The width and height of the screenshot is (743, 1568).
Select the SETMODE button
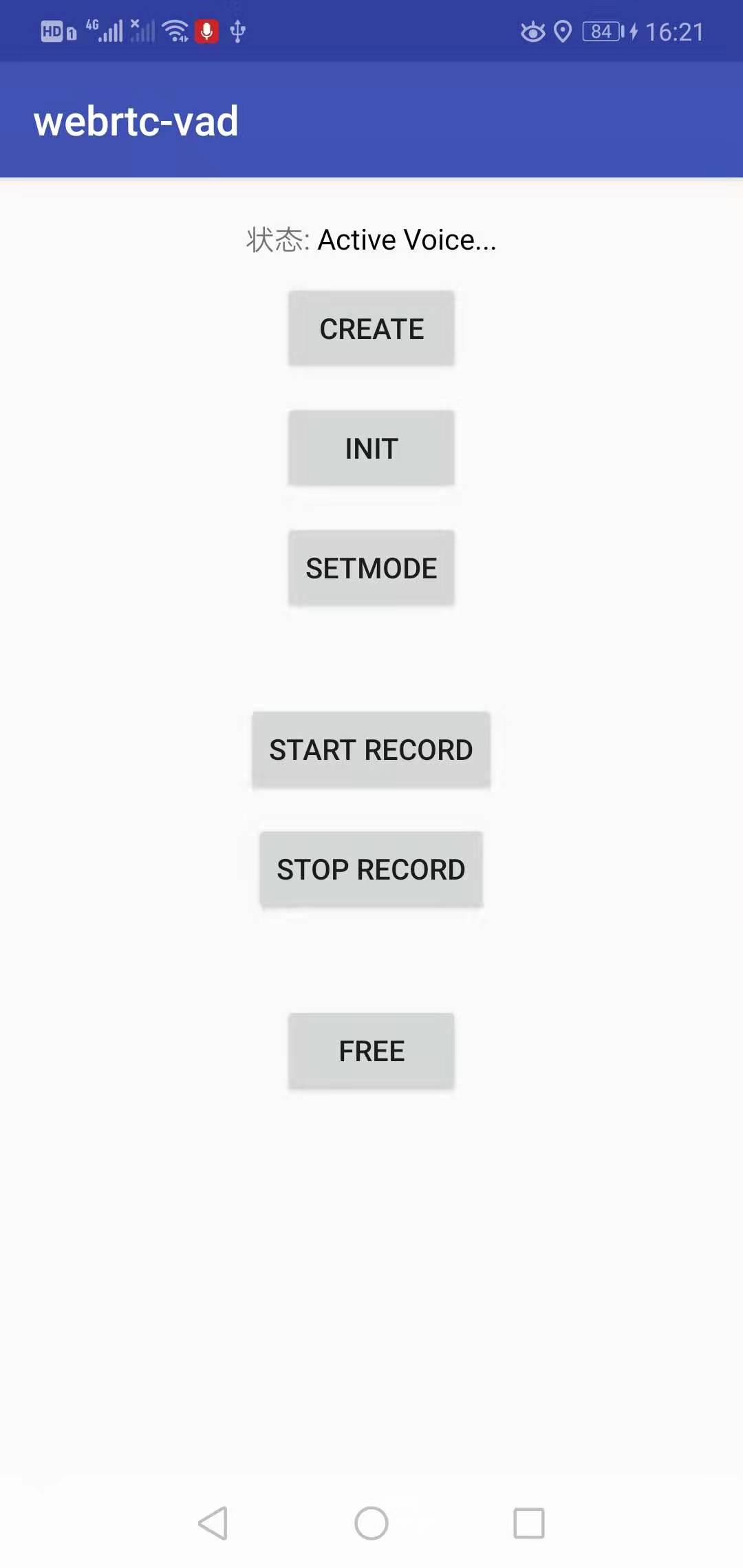(371, 568)
